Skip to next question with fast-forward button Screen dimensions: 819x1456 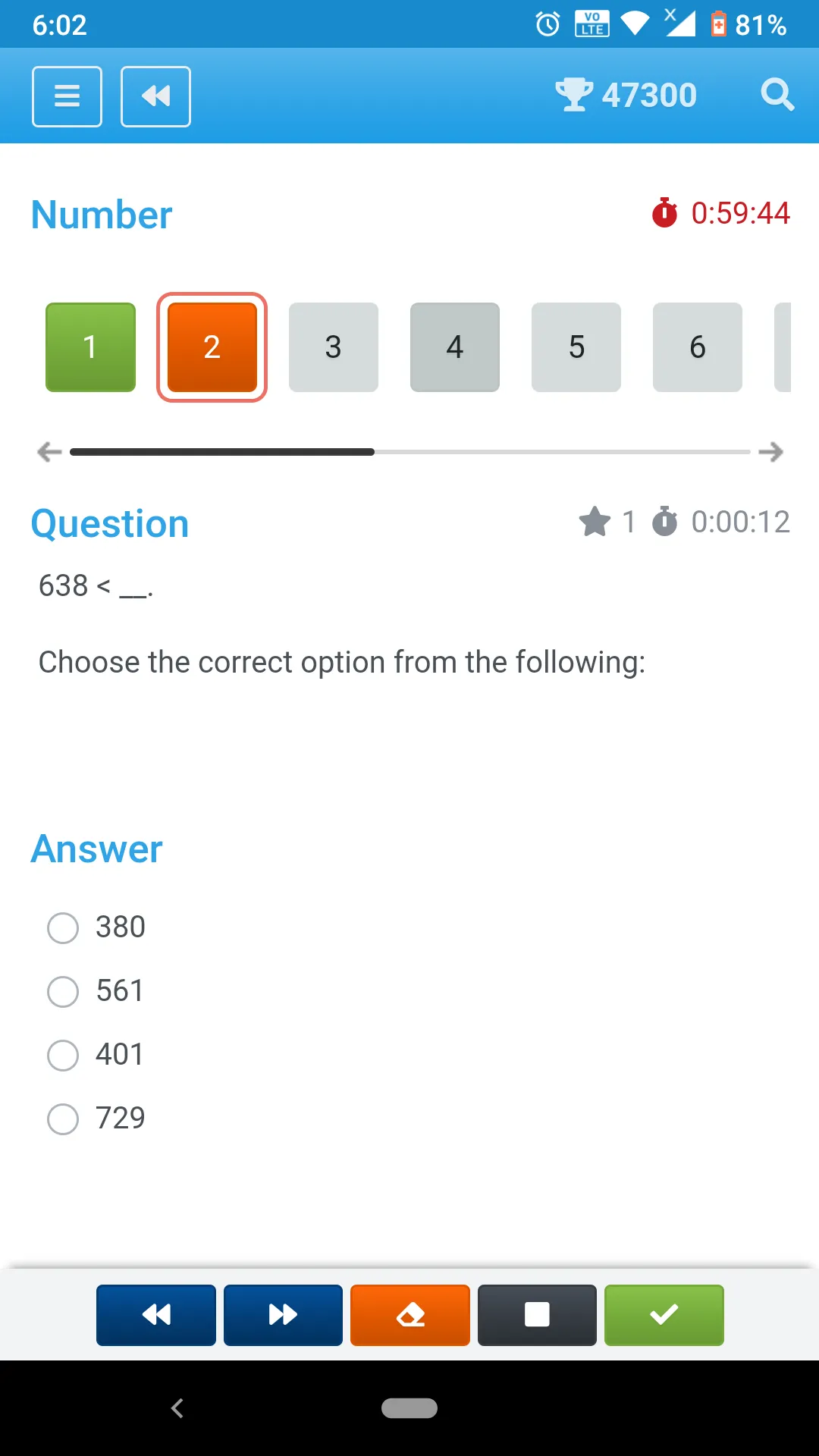coord(282,1316)
